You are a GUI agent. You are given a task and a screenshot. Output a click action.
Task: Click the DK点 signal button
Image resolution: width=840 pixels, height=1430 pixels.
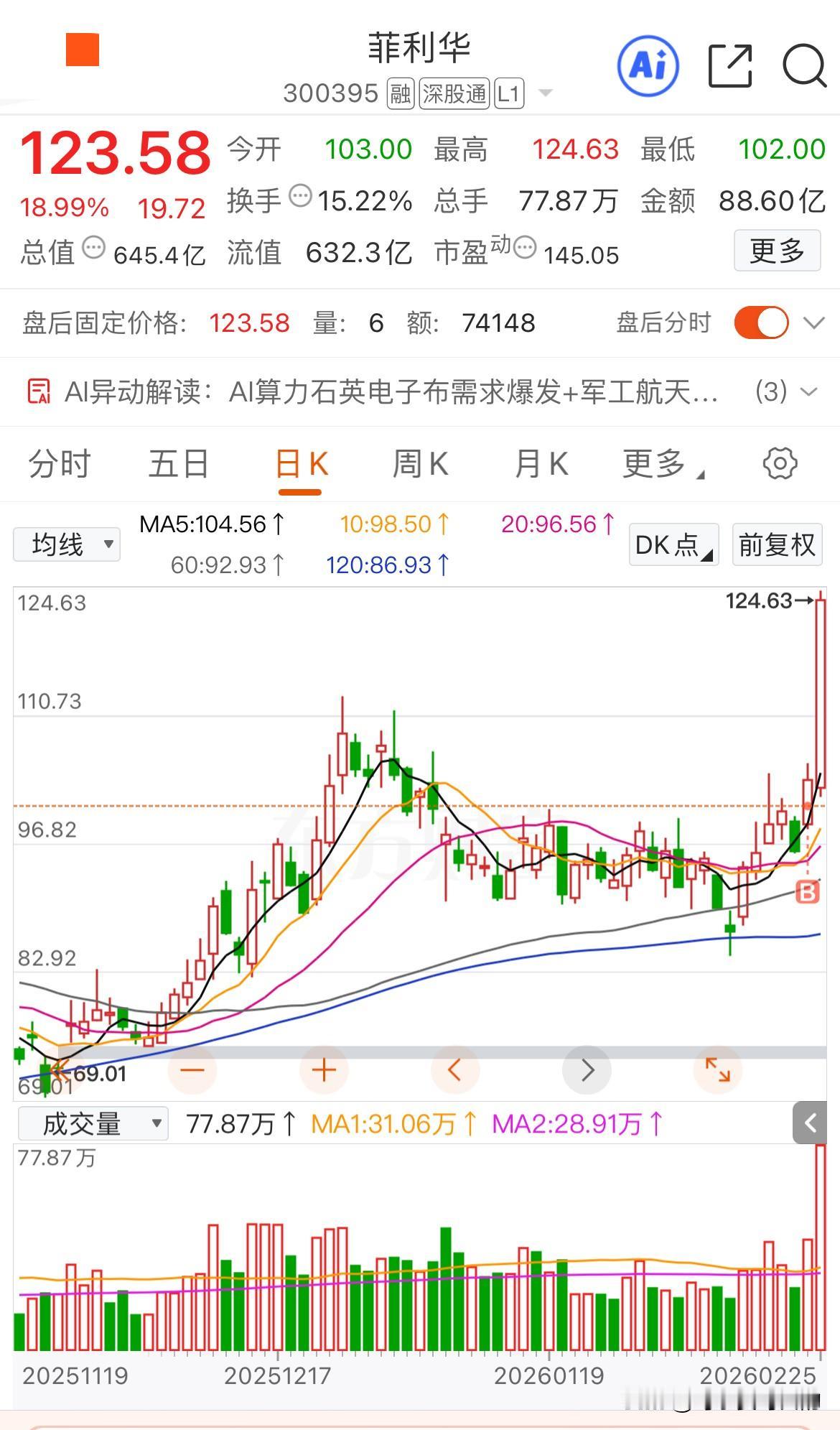[671, 544]
